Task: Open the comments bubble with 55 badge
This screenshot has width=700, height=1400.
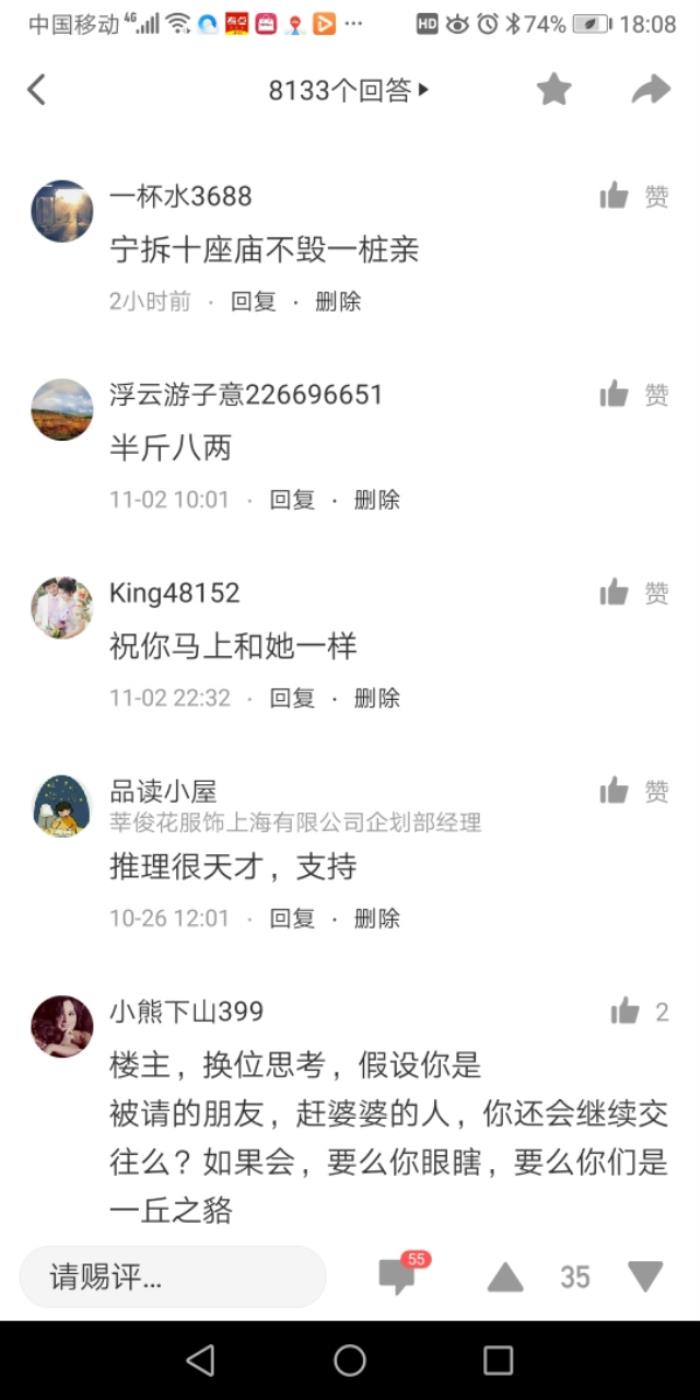Action: (398, 1276)
